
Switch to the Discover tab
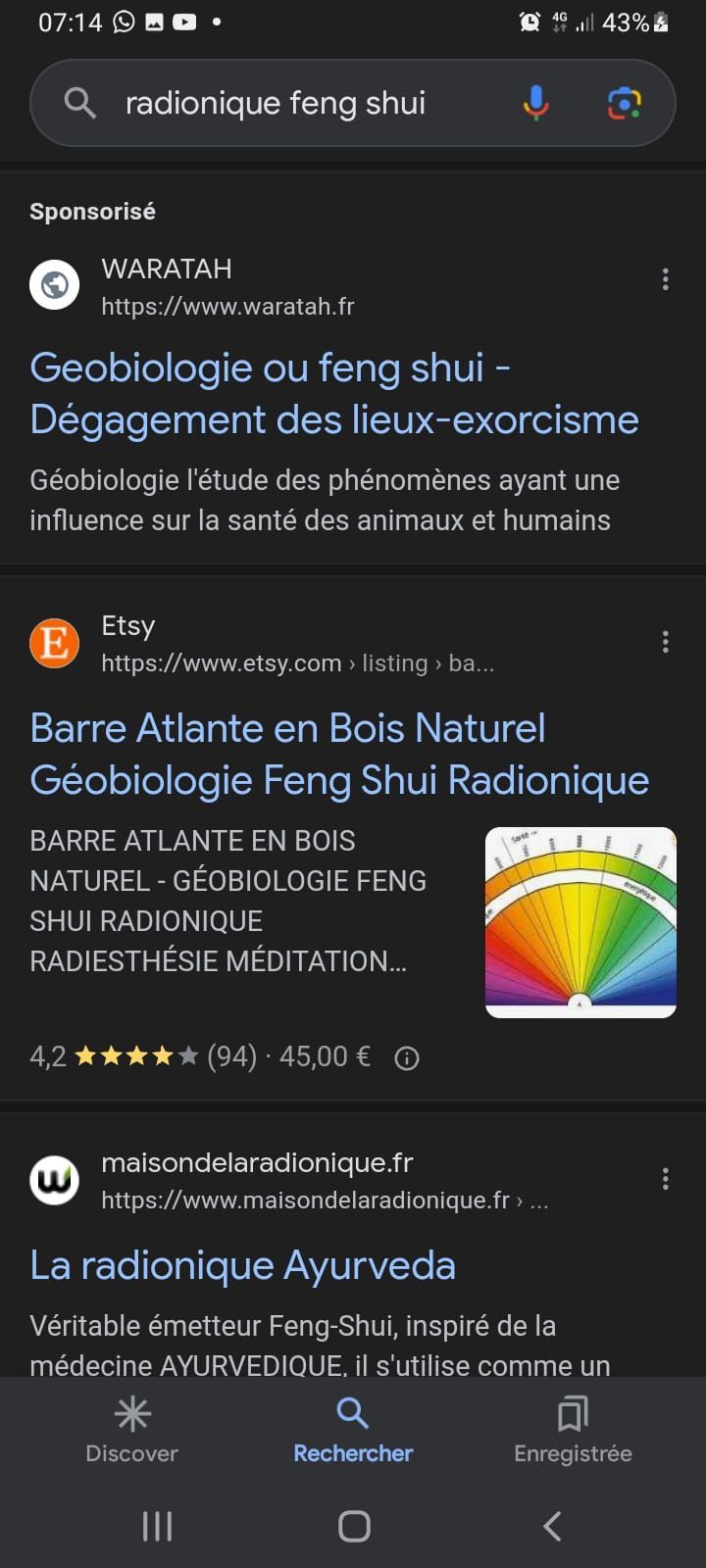click(132, 1430)
